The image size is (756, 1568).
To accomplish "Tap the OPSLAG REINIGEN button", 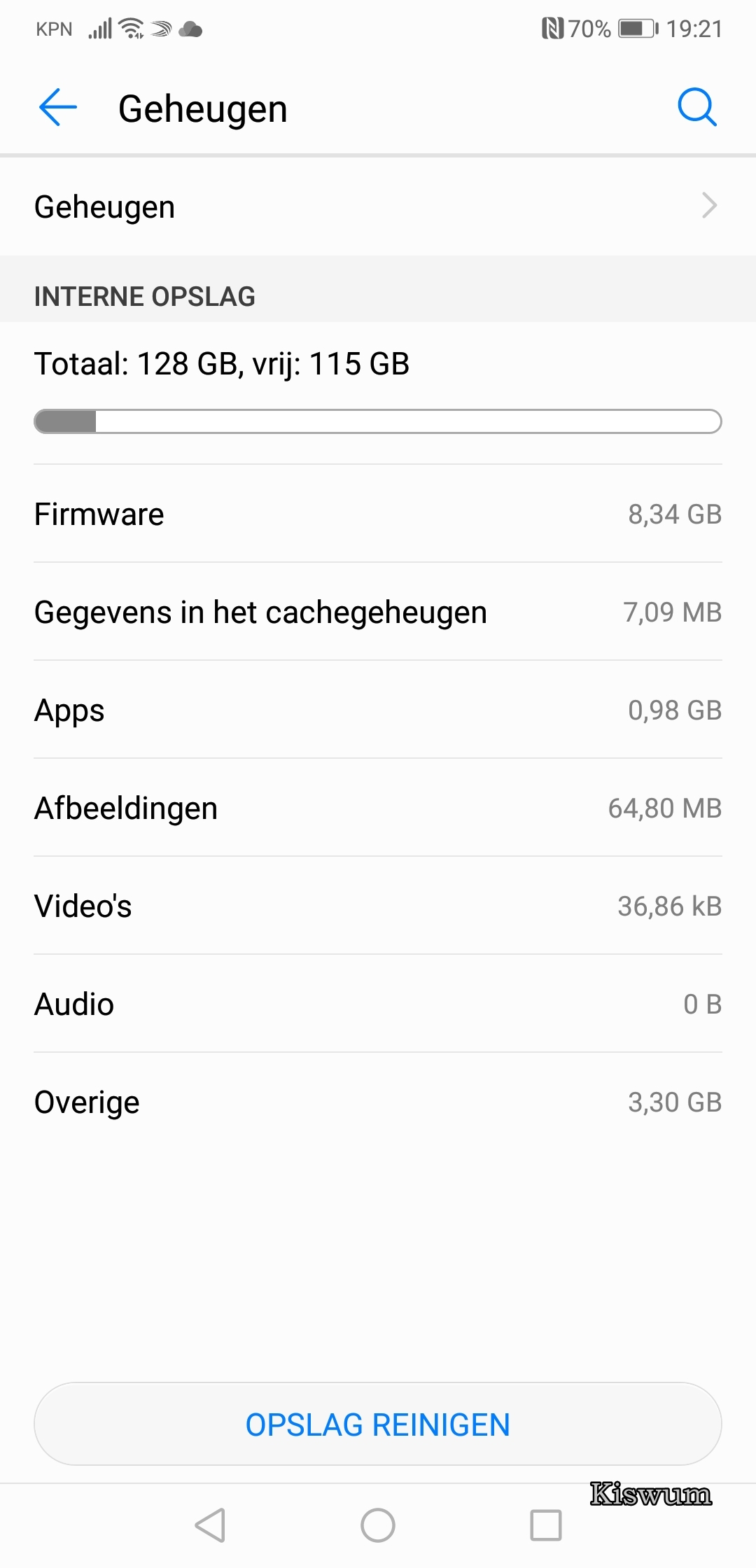I will click(x=378, y=1424).
